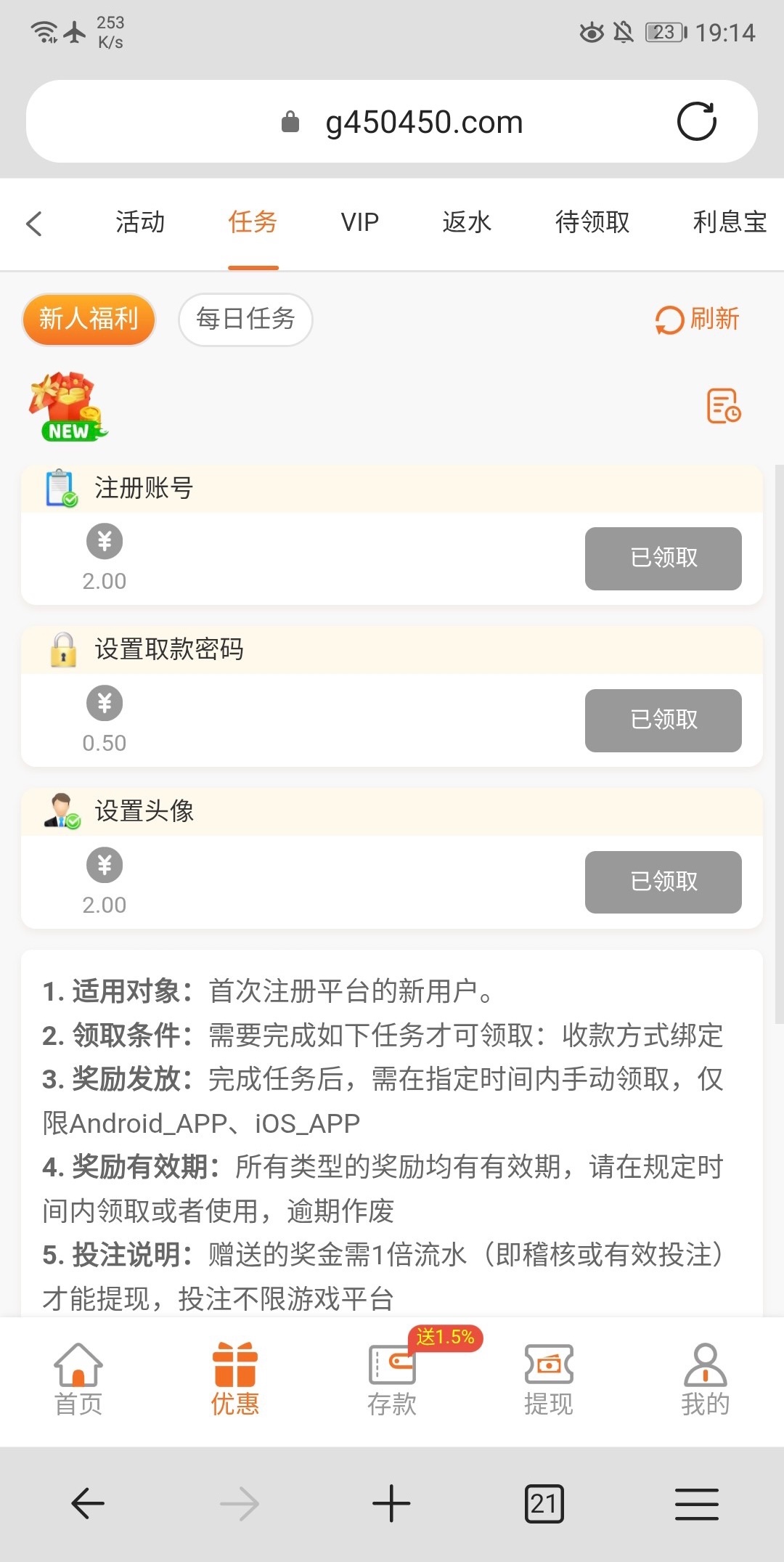
Task: Open the task records icon
Action: (723, 406)
